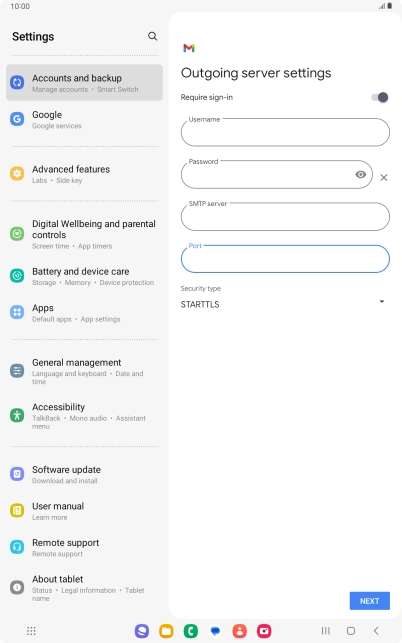Open the Apps settings row
402x643 pixels.
coord(85,312)
